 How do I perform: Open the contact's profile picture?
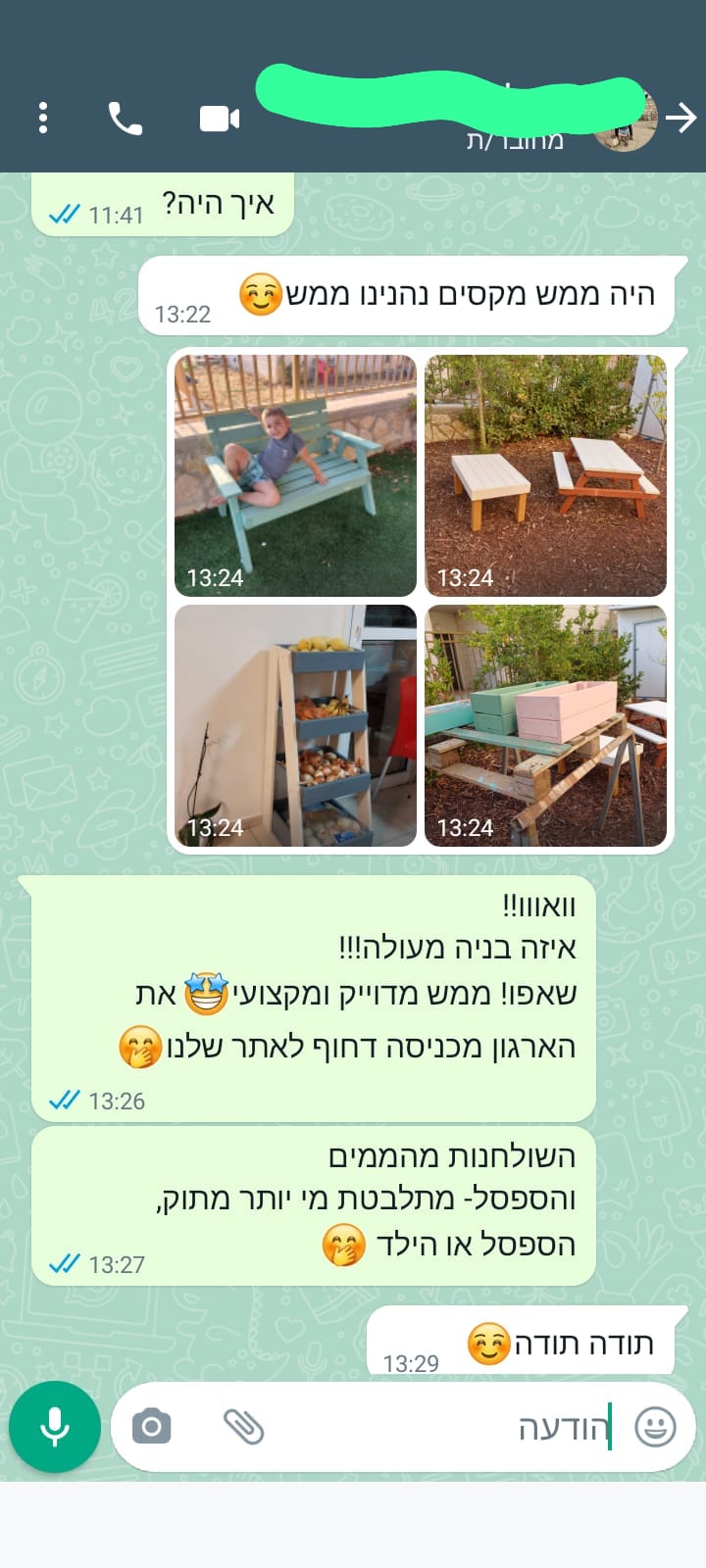coord(628,121)
